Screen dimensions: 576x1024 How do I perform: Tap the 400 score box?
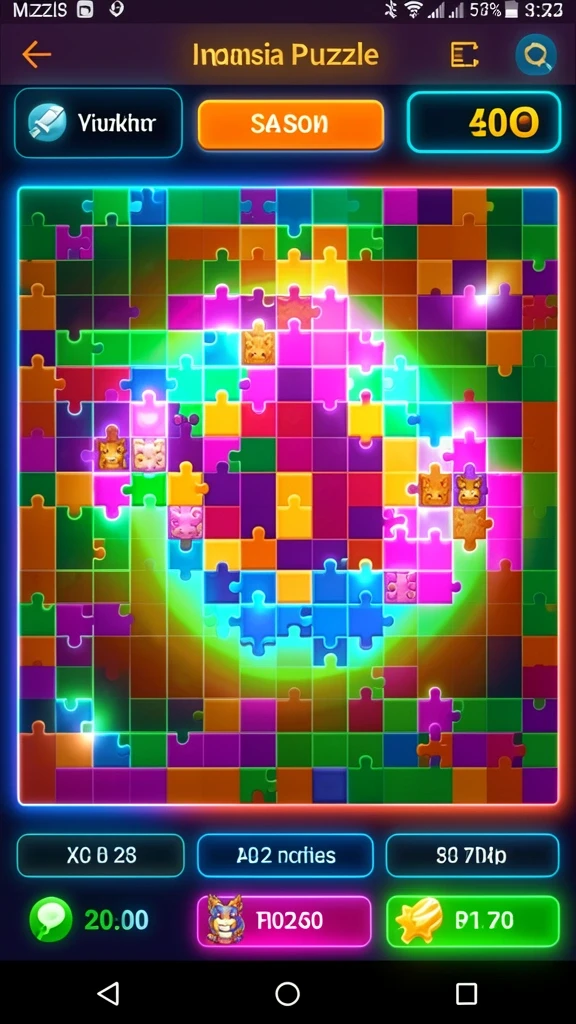click(484, 123)
